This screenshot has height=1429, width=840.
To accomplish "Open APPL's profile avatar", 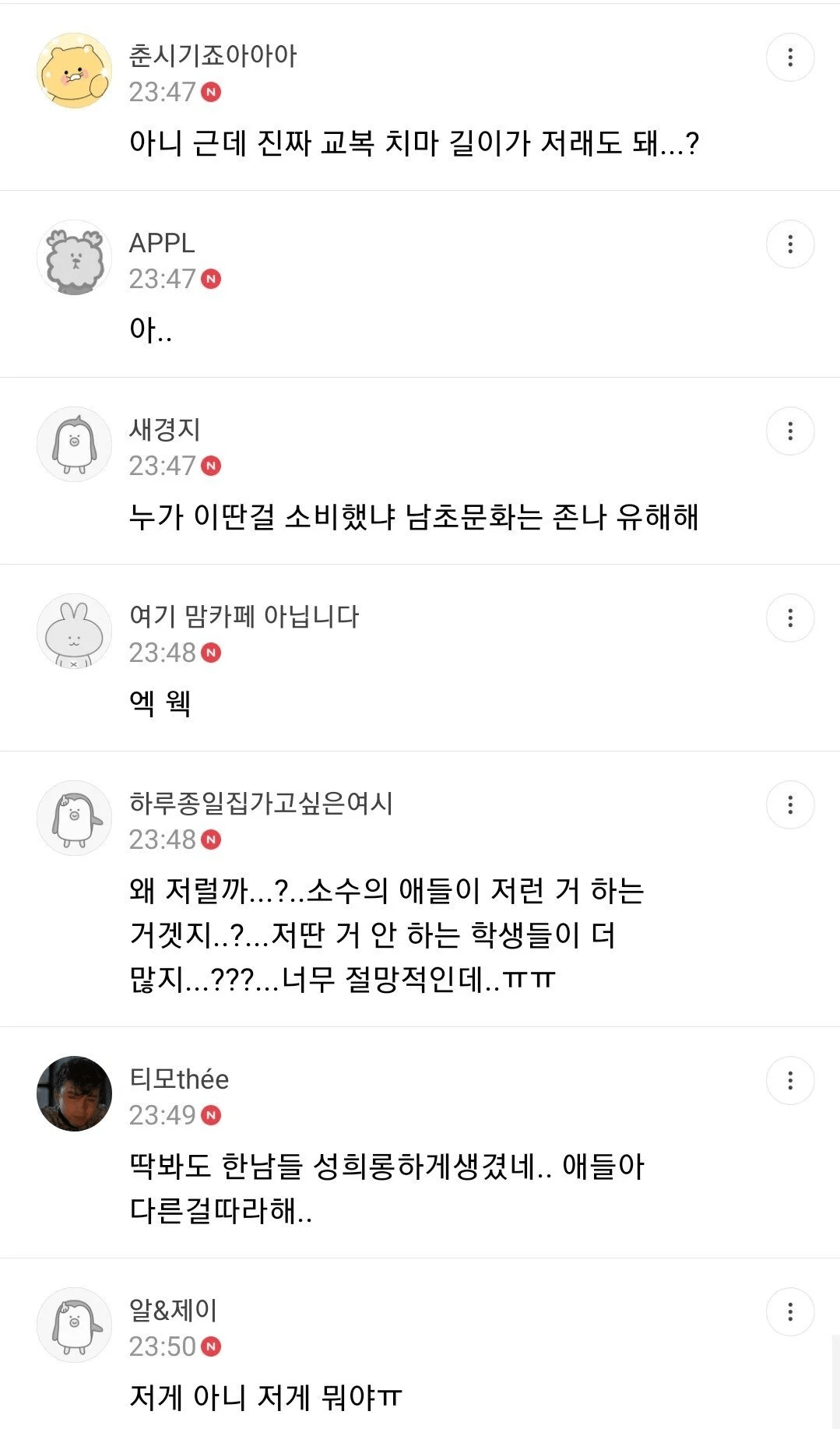I will (74, 257).
